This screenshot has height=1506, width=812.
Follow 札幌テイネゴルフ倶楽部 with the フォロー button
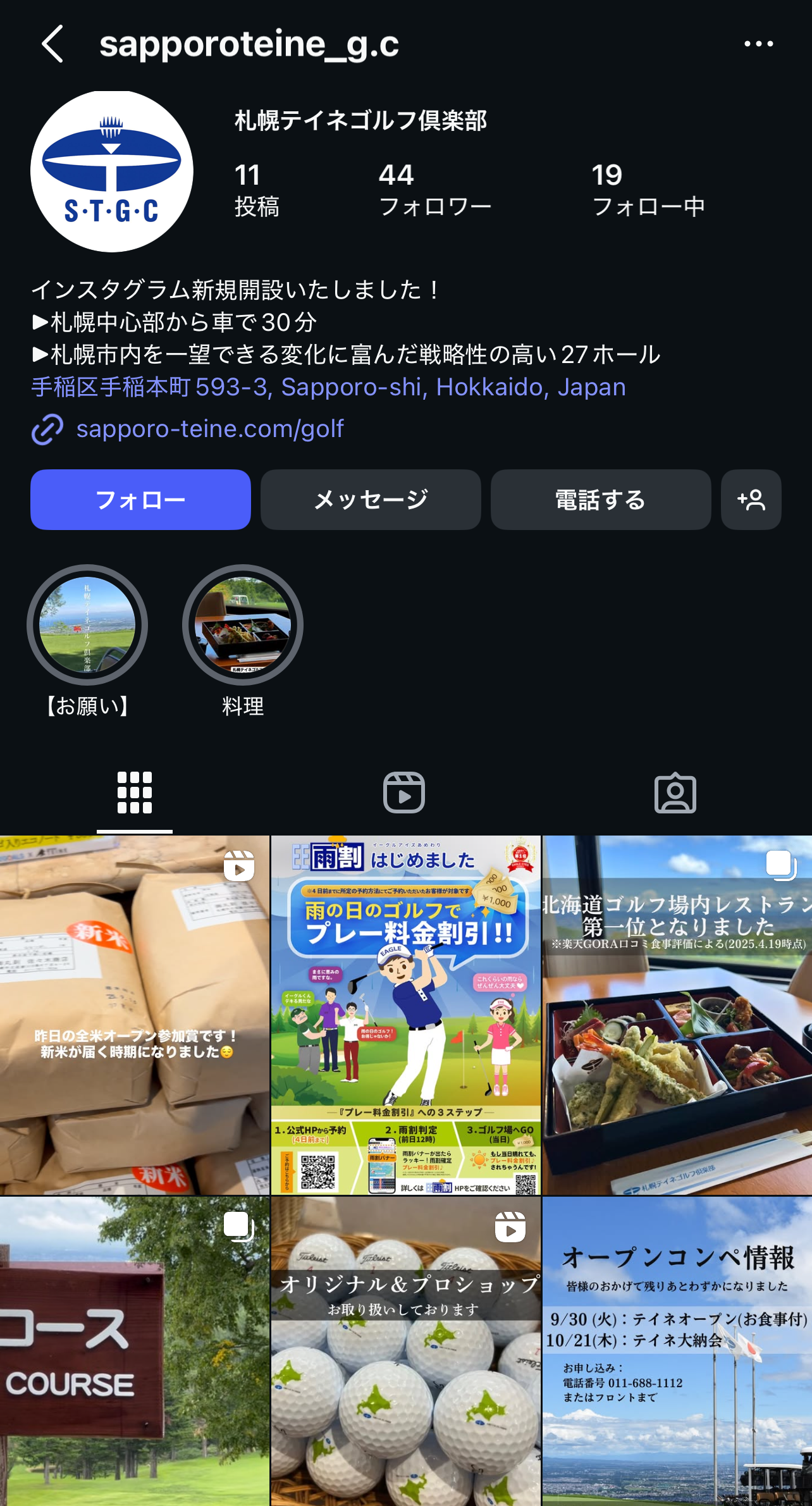click(x=140, y=500)
